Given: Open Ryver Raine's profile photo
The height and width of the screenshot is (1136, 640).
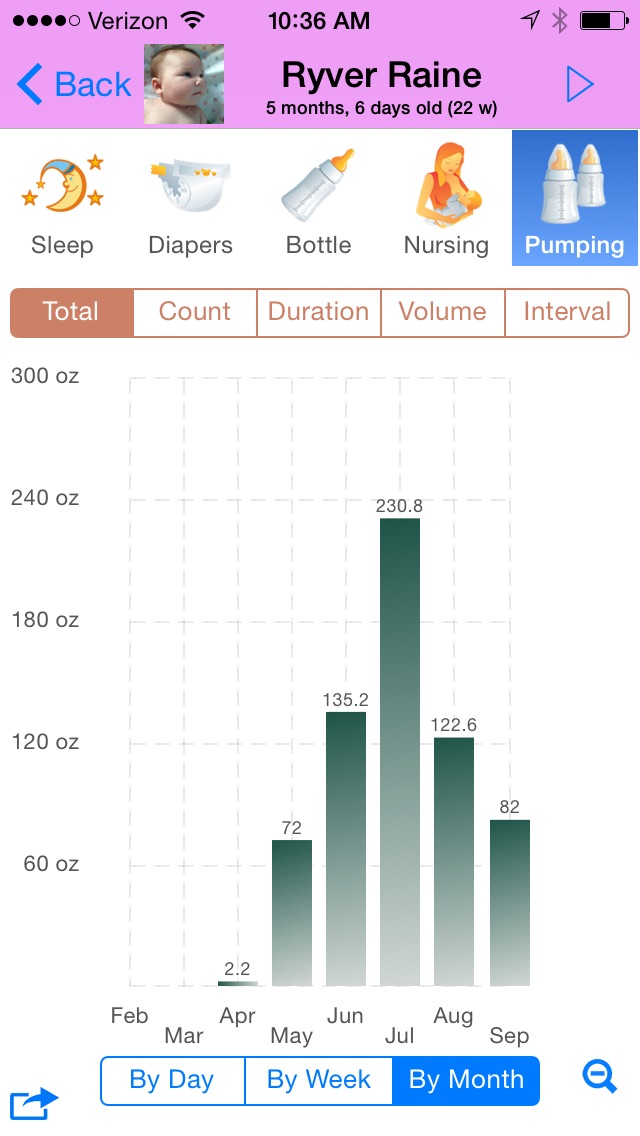Looking at the screenshot, I should click(x=183, y=84).
